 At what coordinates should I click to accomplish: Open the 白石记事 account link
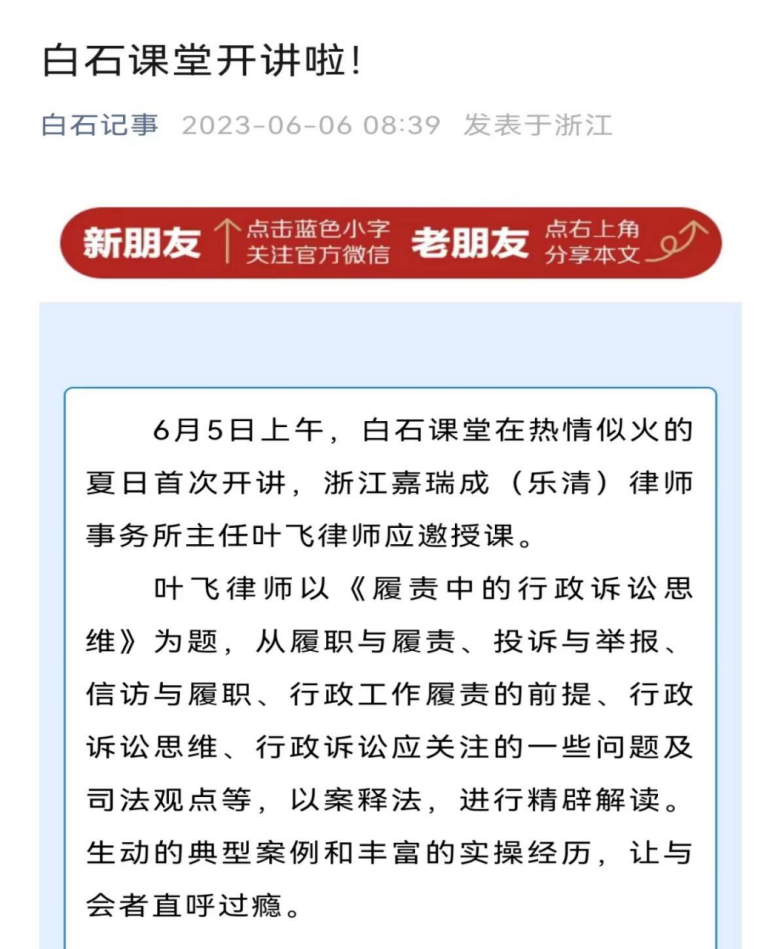point(100,126)
